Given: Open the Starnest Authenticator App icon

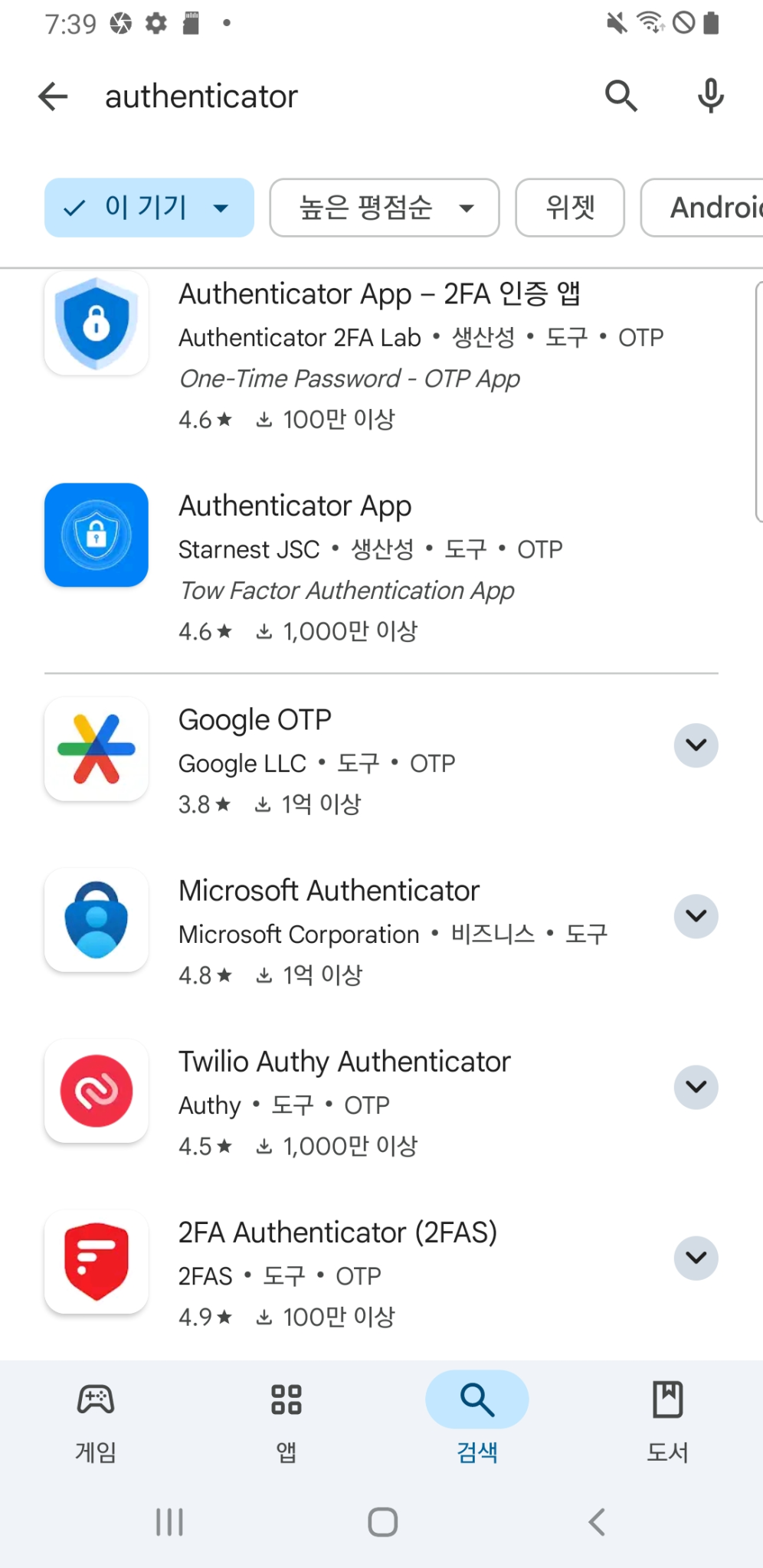Looking at the screenshot, I should click(96, 535).
